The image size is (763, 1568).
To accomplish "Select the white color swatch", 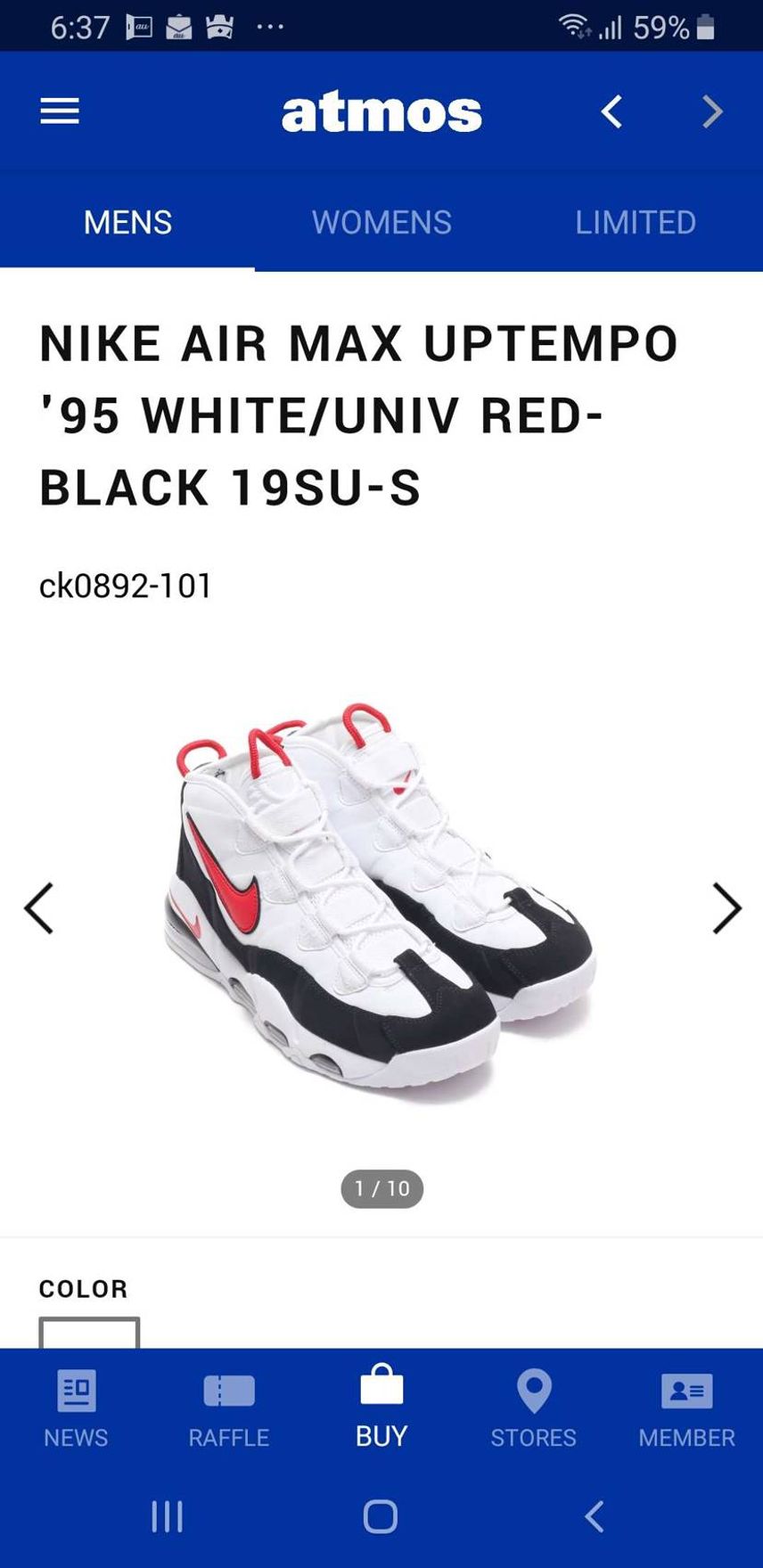I will [x=89, y=1332].
